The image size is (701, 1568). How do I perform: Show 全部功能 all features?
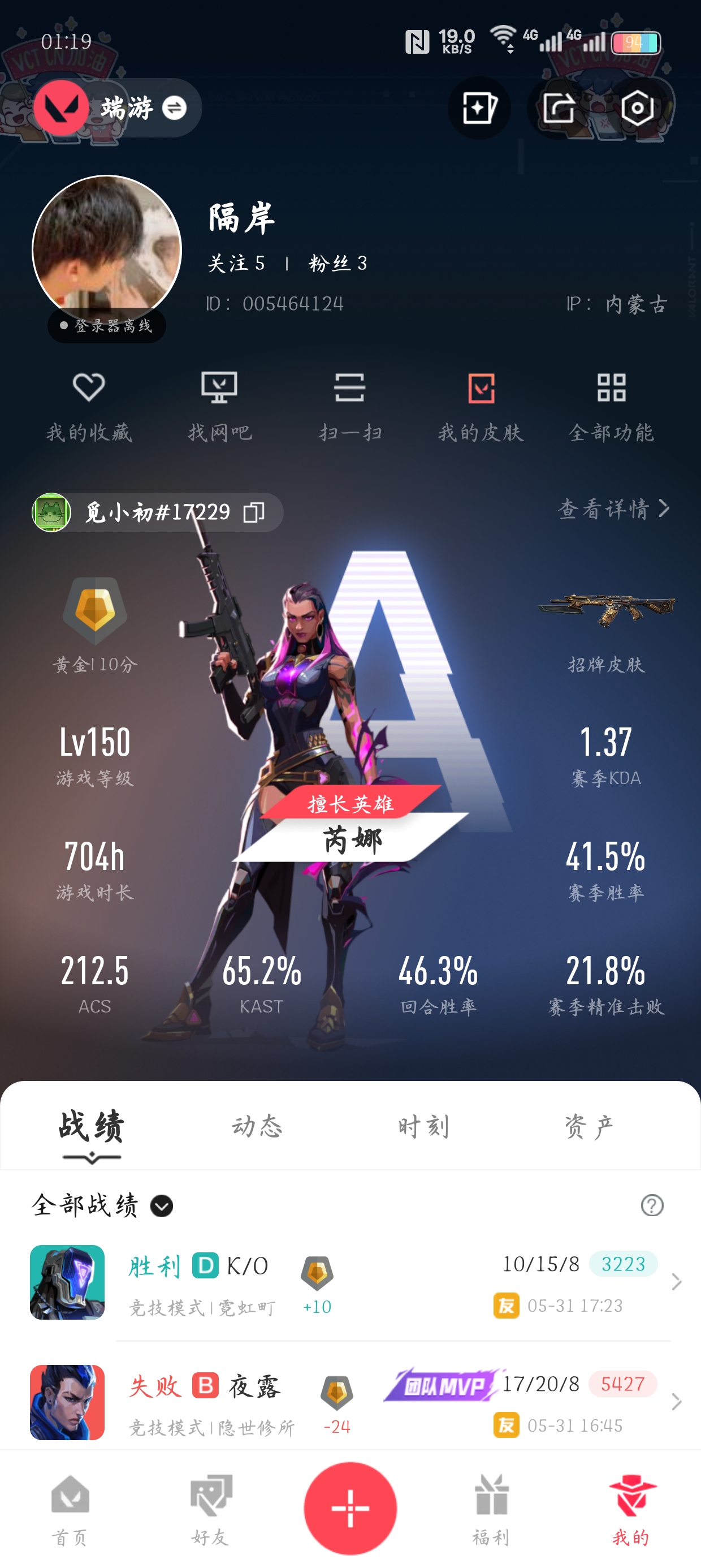(x=611, y=406)
